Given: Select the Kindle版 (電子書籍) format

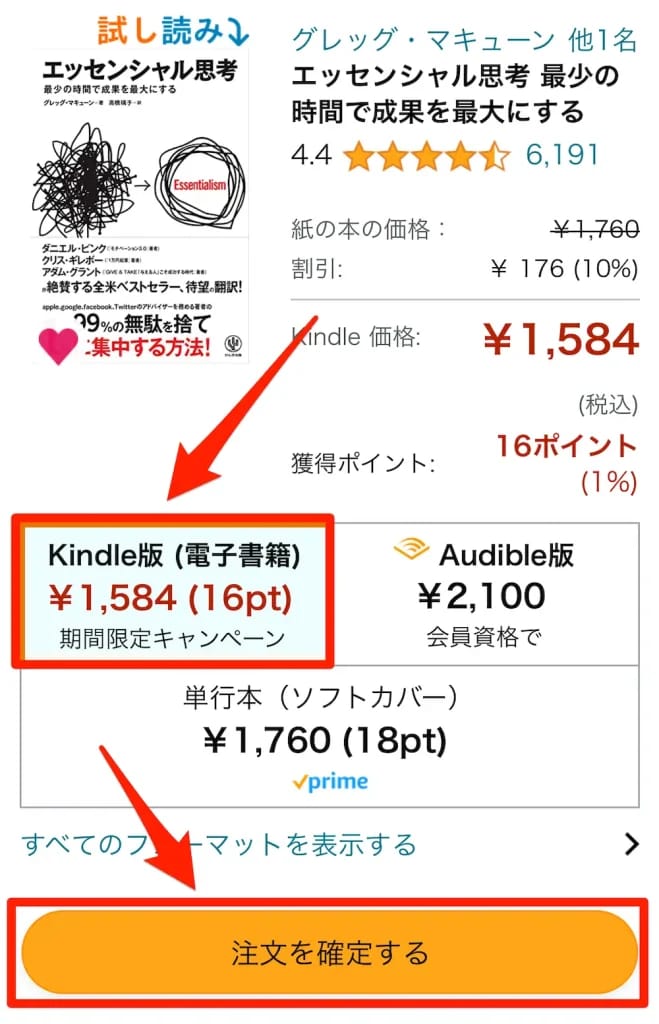Looking at the screenshot, I should (174, 594).
